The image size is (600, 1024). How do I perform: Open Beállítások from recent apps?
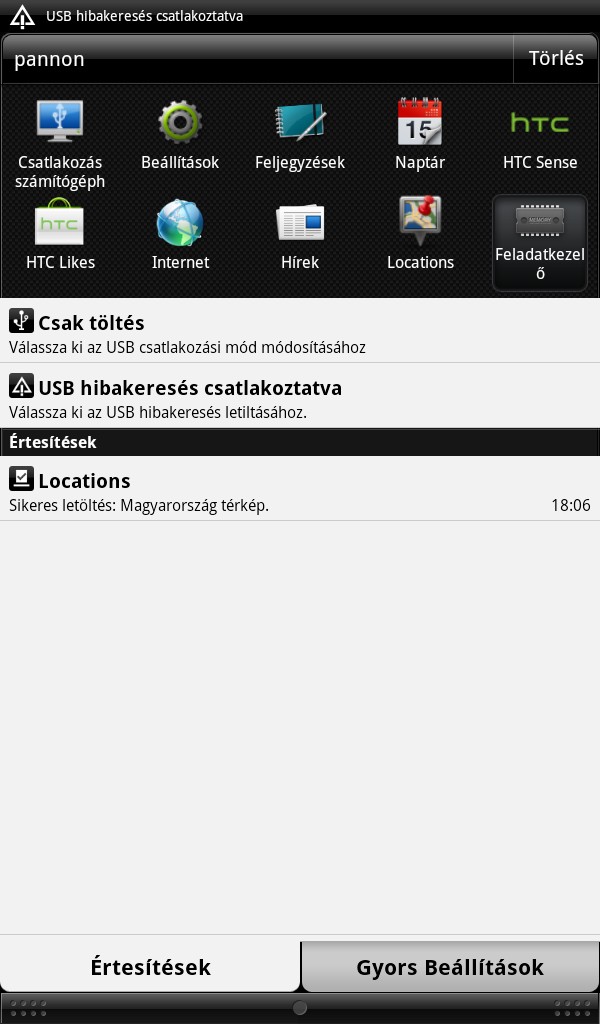[x=180, y=135]
